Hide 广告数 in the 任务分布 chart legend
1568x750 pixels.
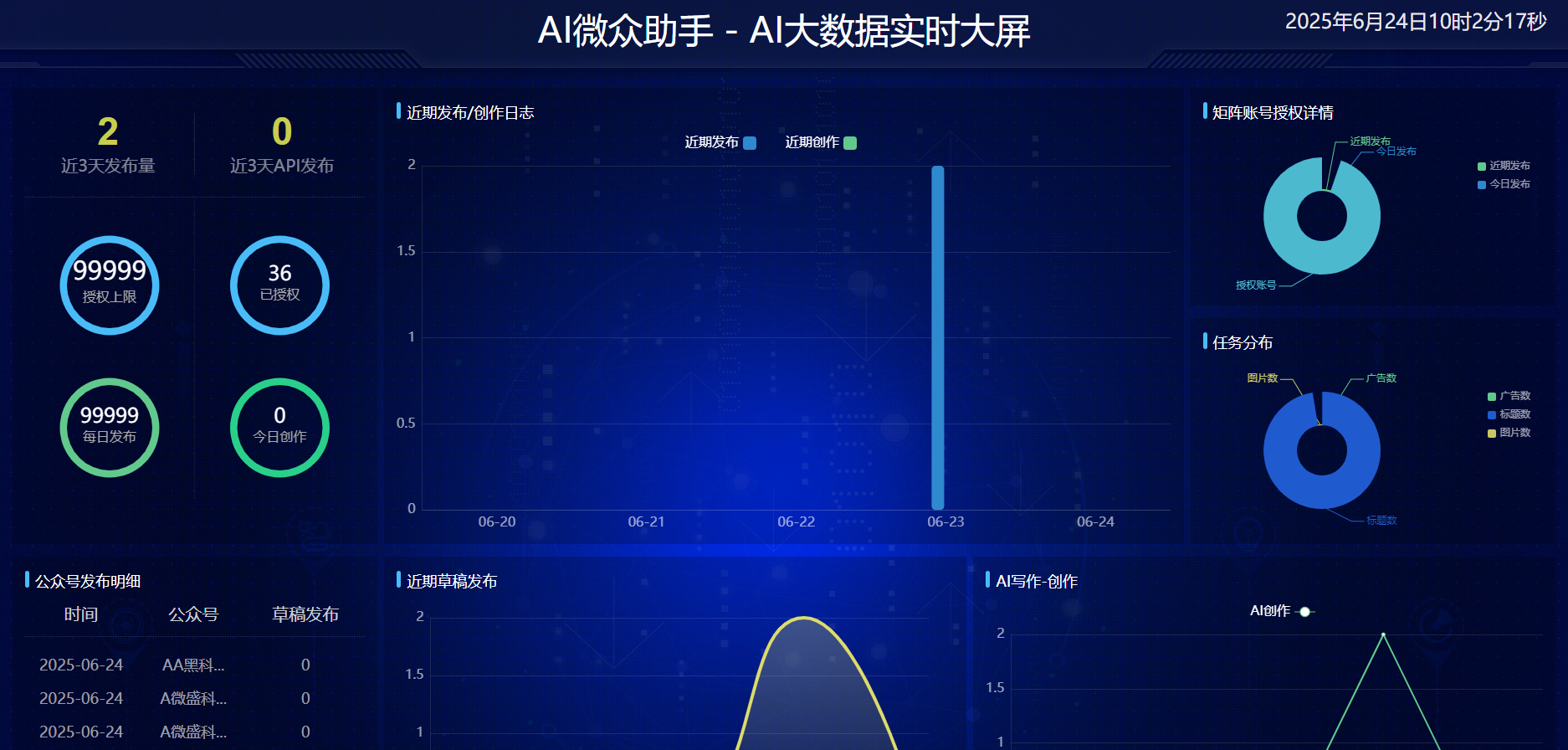click(1509, 396)
